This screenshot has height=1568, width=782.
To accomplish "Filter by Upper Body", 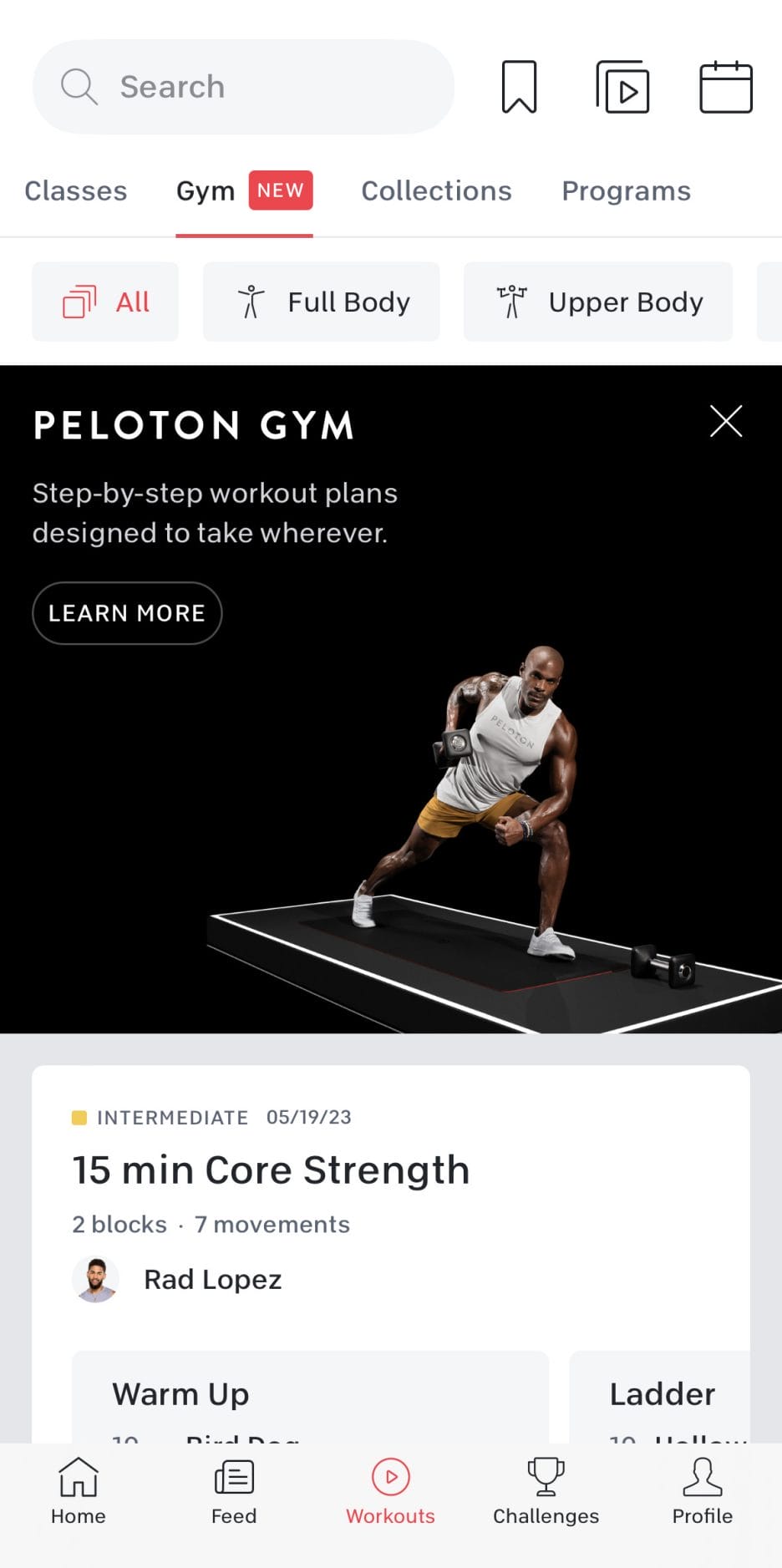I will click(x=598, y=302).
